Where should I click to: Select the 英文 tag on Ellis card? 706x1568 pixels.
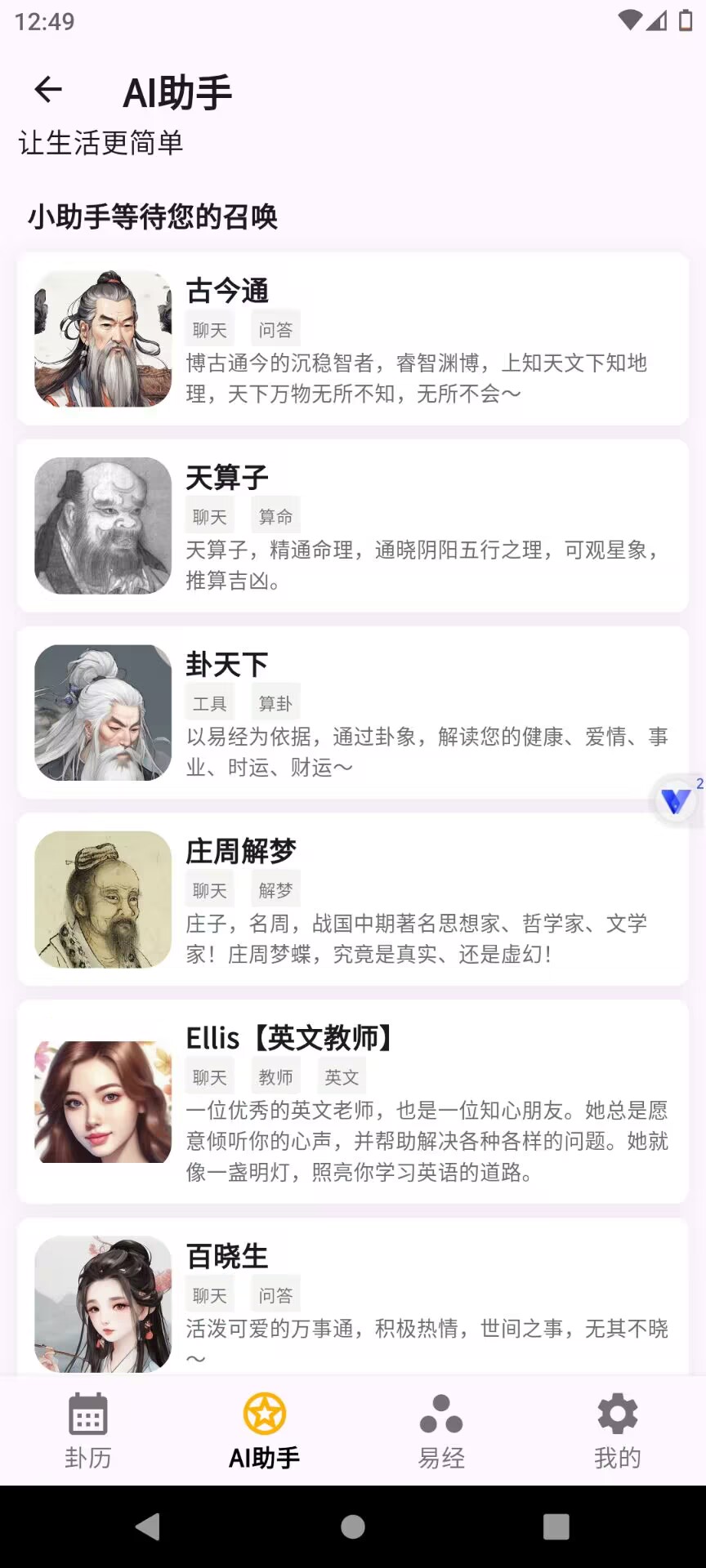click(342, 1076)
